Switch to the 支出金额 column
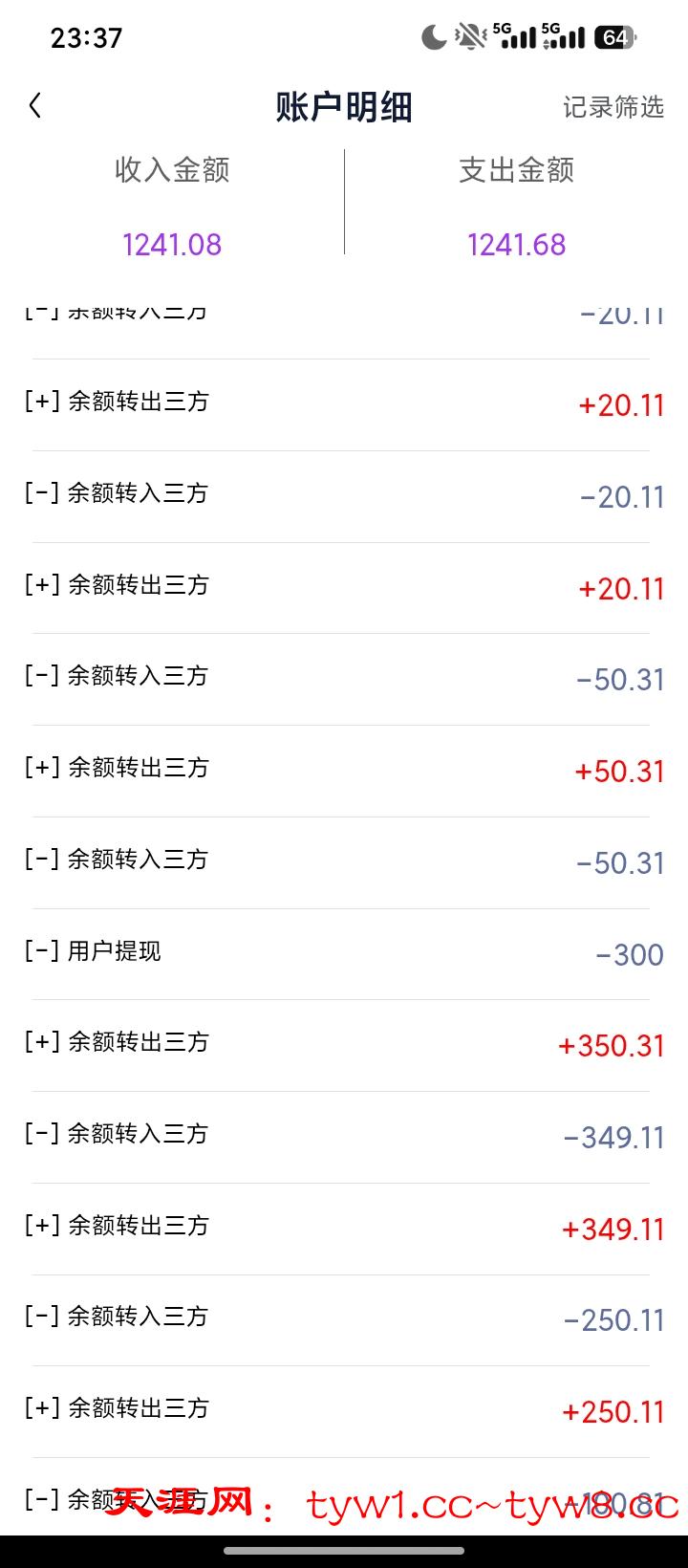 (516, 171)
